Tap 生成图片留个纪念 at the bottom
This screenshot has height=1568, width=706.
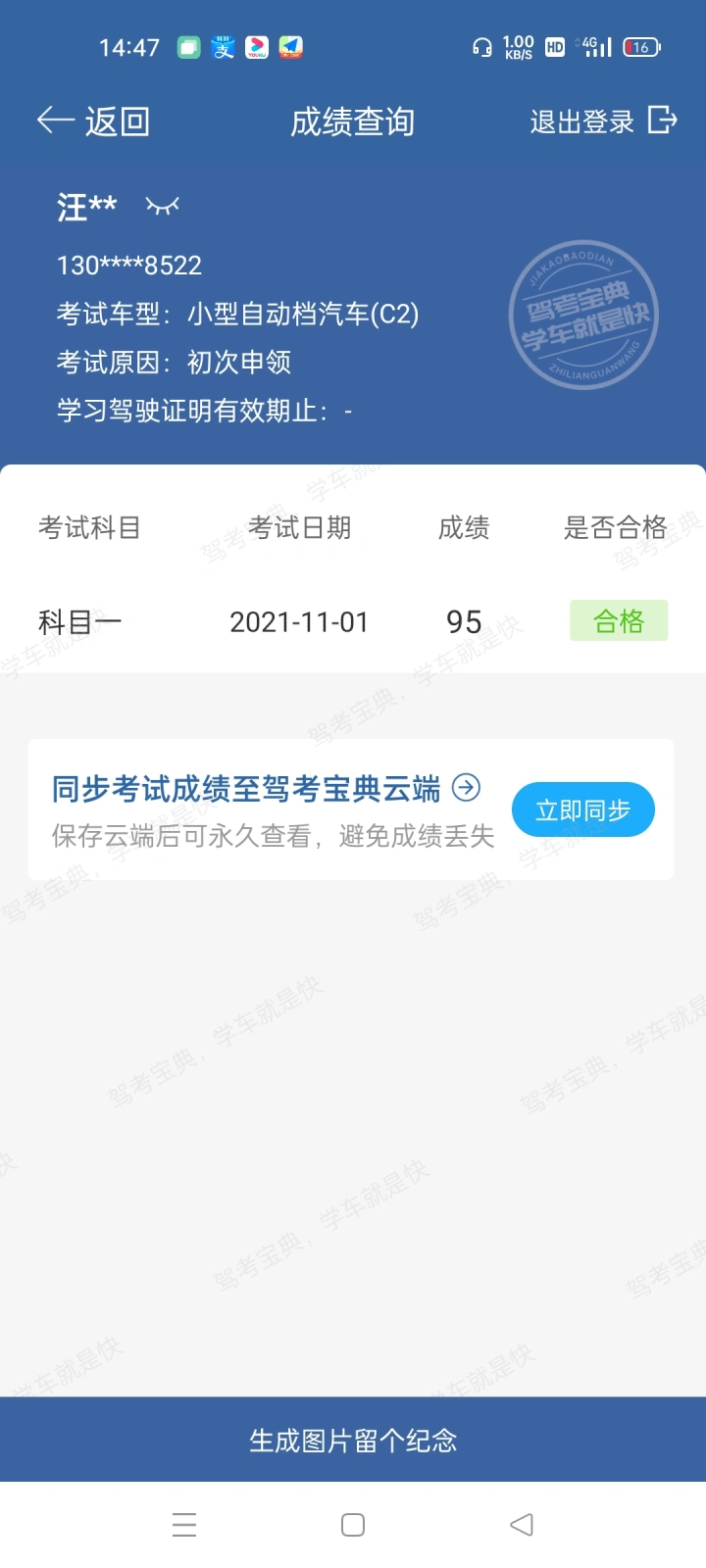coord(353,1440)
